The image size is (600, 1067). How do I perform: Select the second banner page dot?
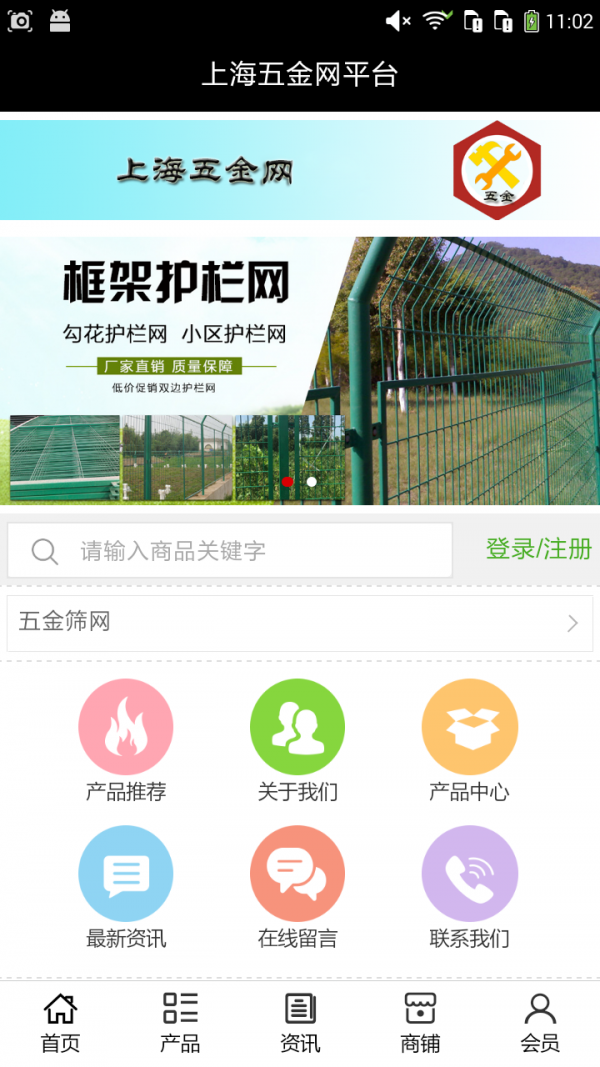coord(312,482)
